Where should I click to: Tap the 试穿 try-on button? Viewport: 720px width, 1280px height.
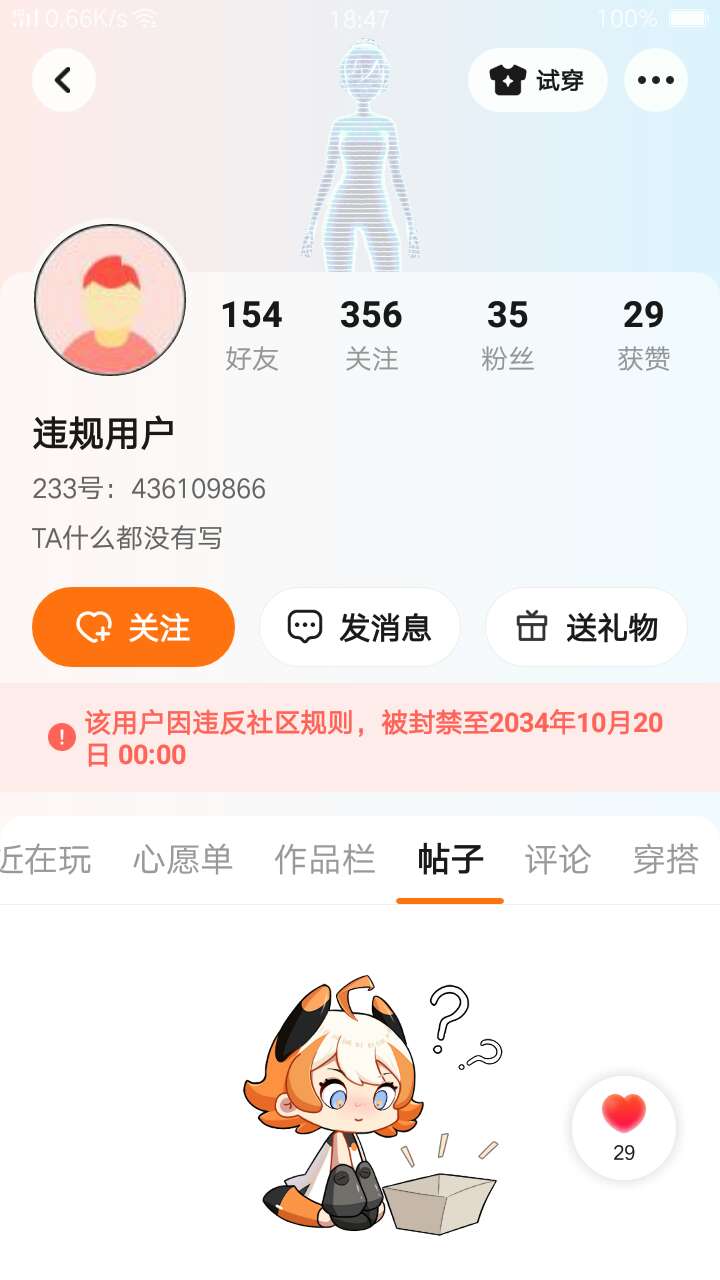(538, 80)
